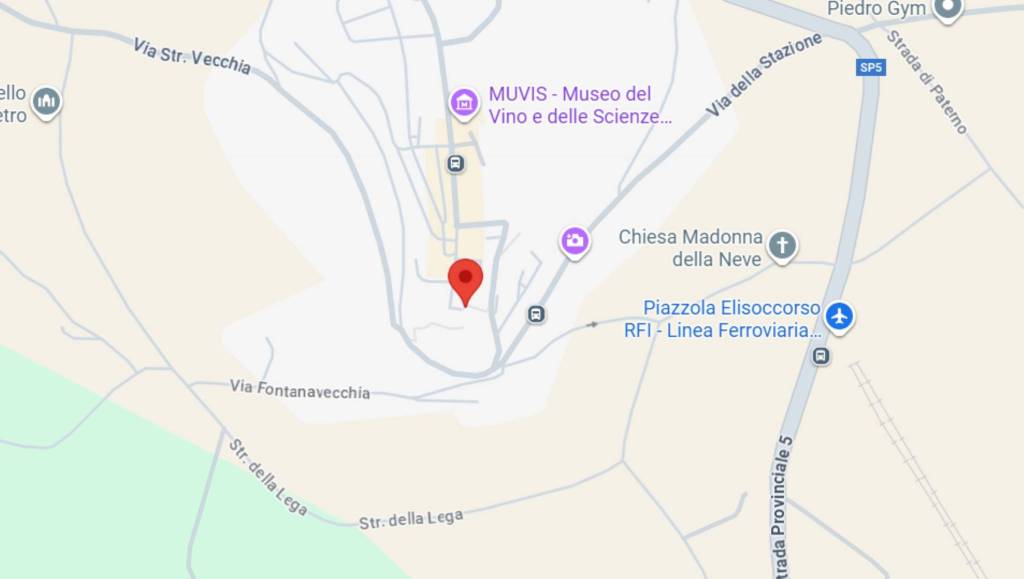
Task: Select the Piazzola Elisoccorso heliport marker
Action: [840, 317]
